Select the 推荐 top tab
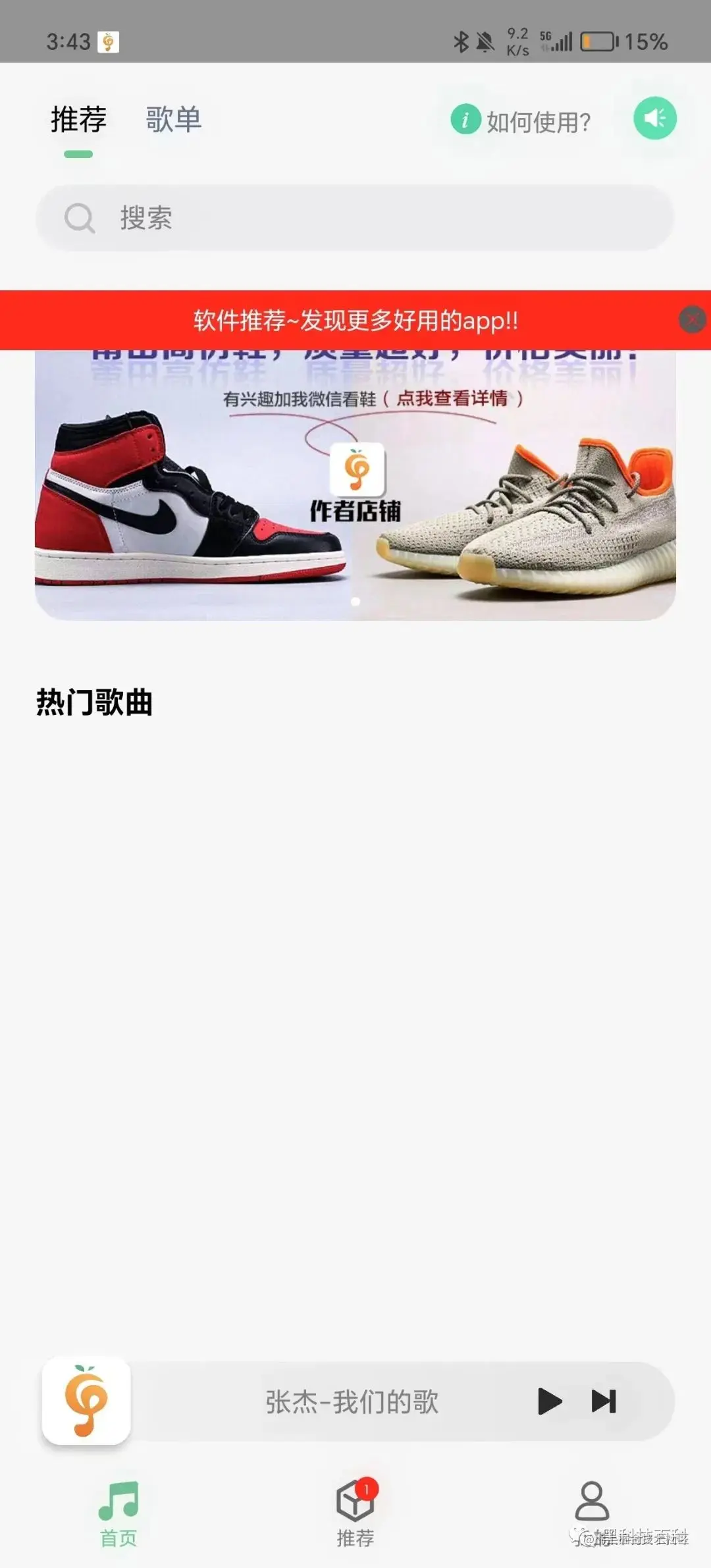The image size is (711, 1568). pos(78,120)
